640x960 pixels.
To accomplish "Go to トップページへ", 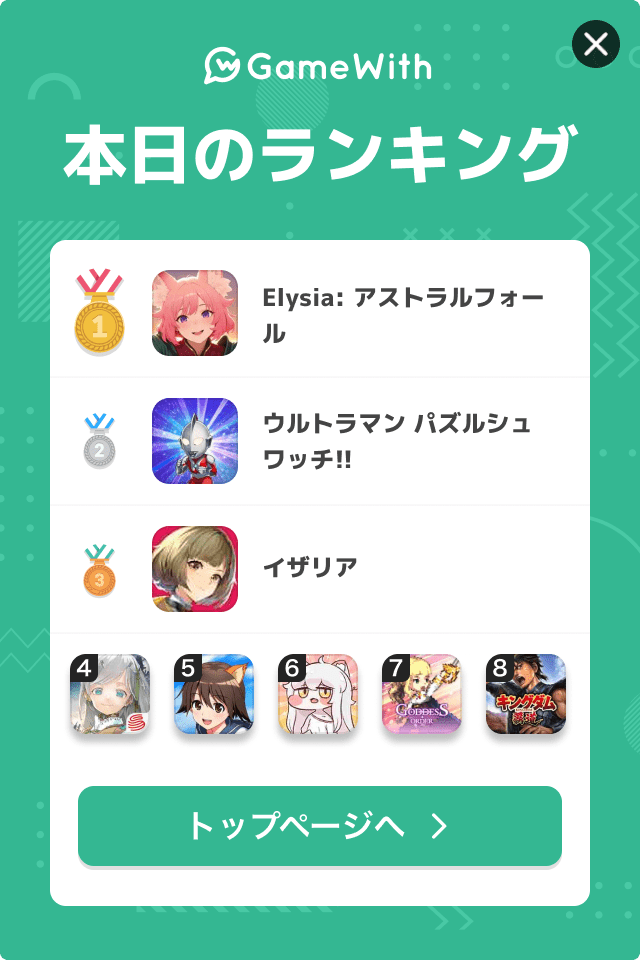I will point(320,825).
